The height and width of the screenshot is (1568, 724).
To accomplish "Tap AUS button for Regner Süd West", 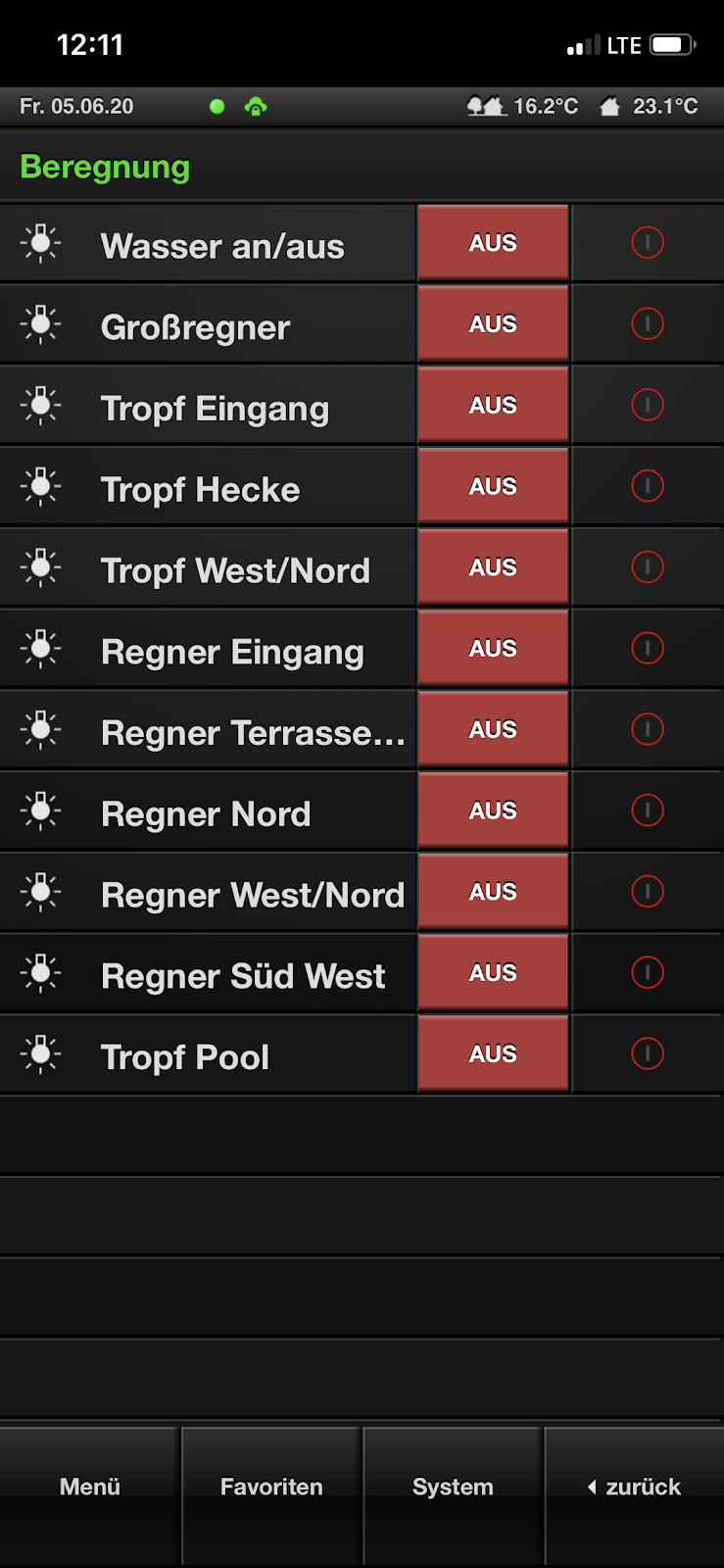I will tap(493, 972).
